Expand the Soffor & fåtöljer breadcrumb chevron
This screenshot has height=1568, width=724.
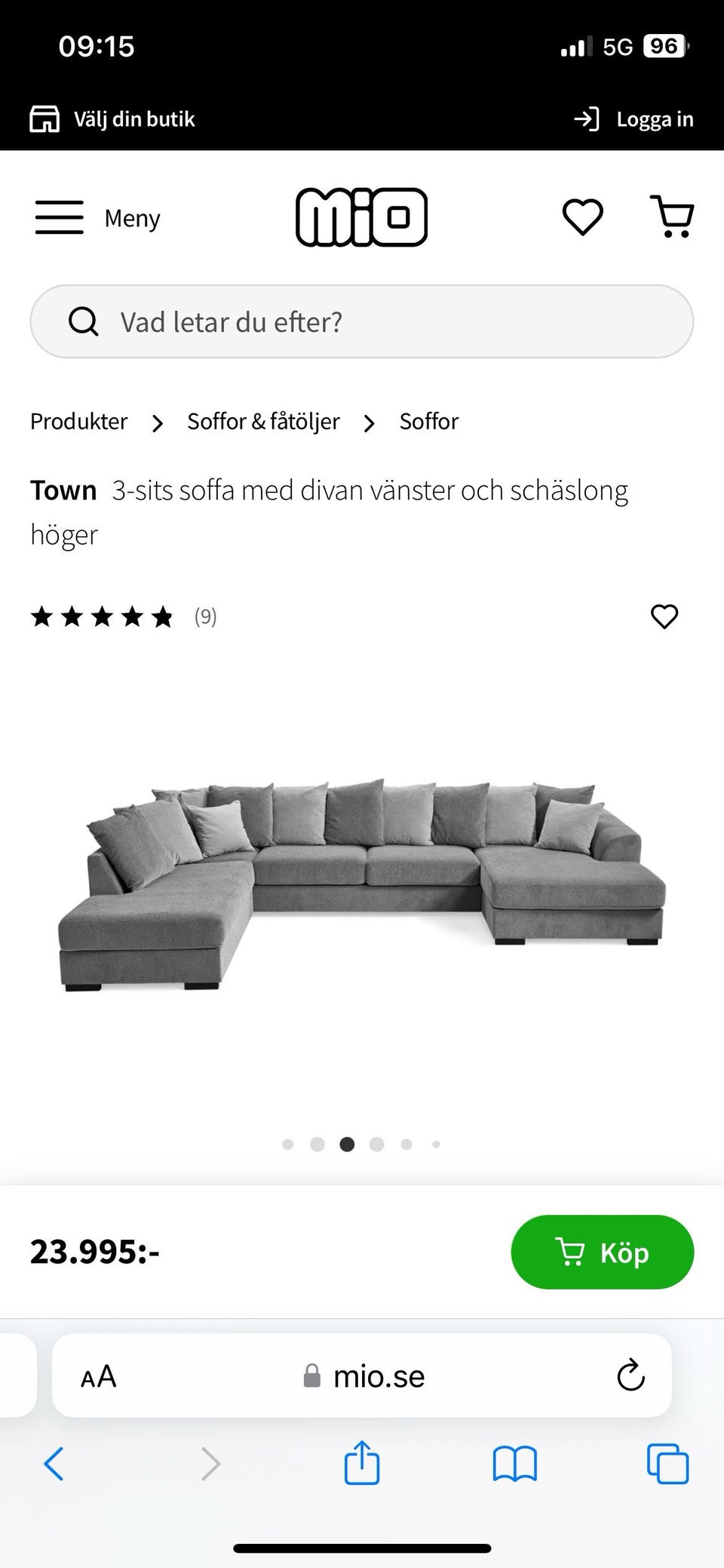coord(369,423)
